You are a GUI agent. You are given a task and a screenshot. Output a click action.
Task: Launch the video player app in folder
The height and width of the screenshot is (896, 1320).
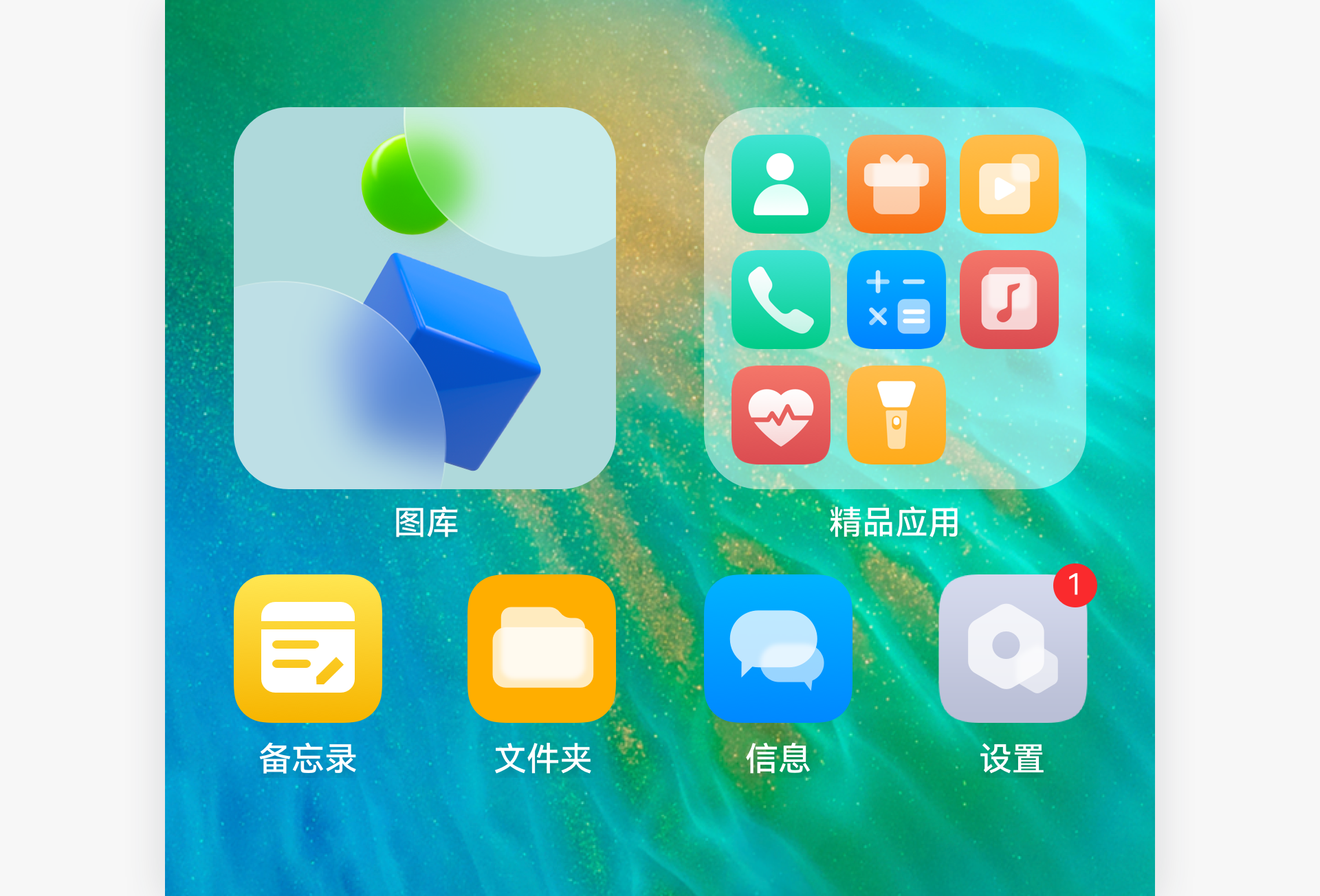1009,184
